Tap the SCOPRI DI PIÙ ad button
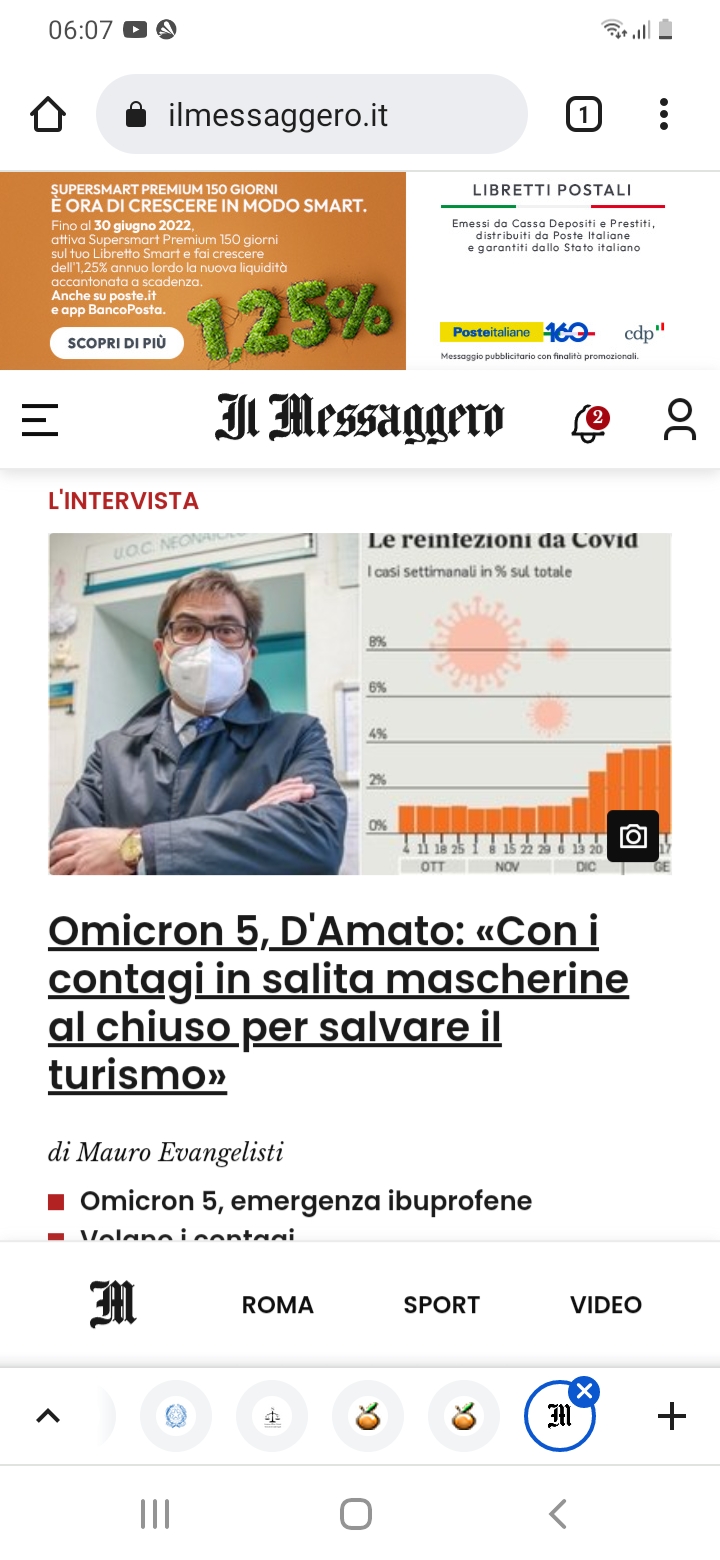 (x=117, y=343)
